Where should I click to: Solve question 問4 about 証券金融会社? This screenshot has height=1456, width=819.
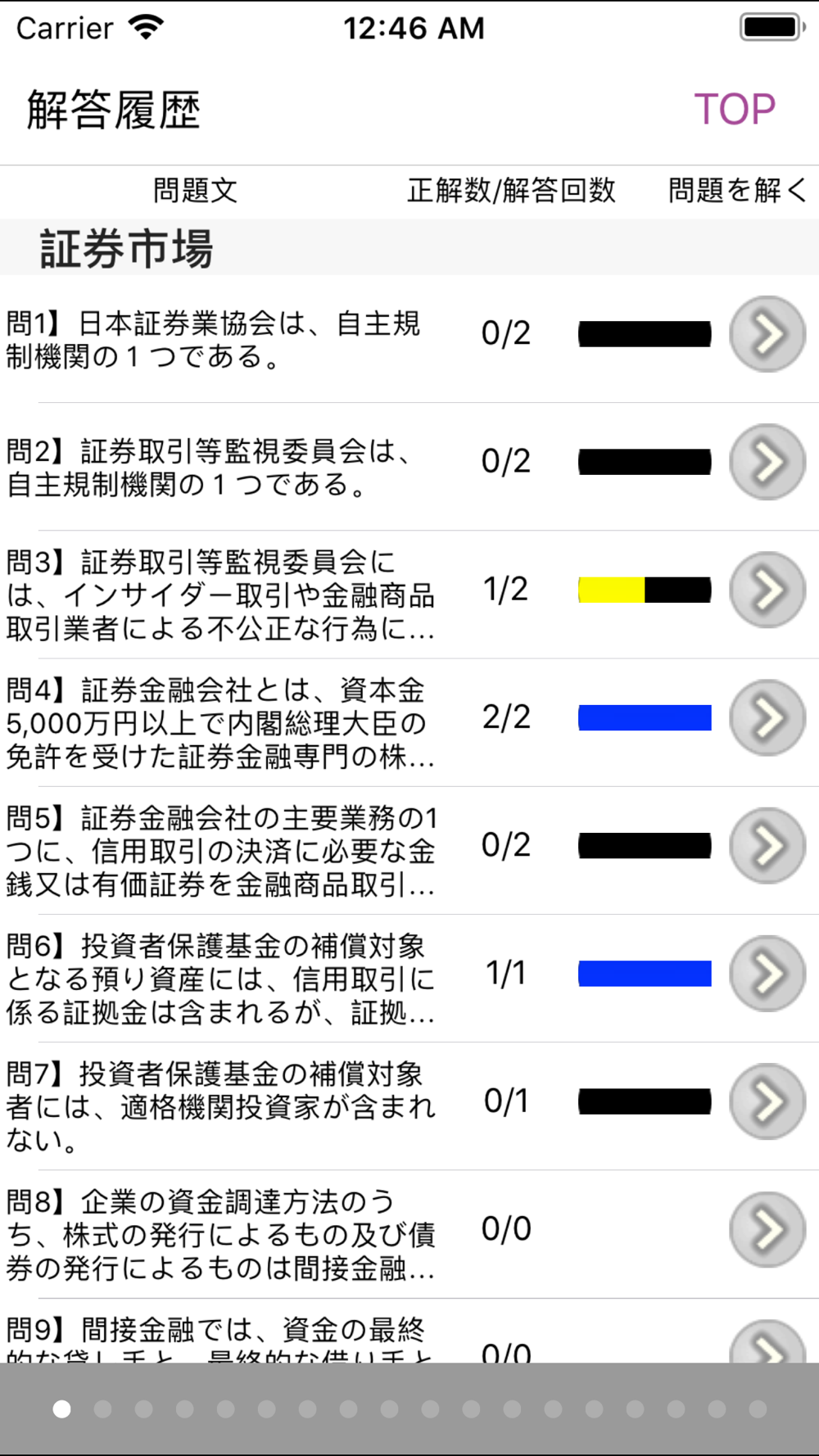click(767, 717)
